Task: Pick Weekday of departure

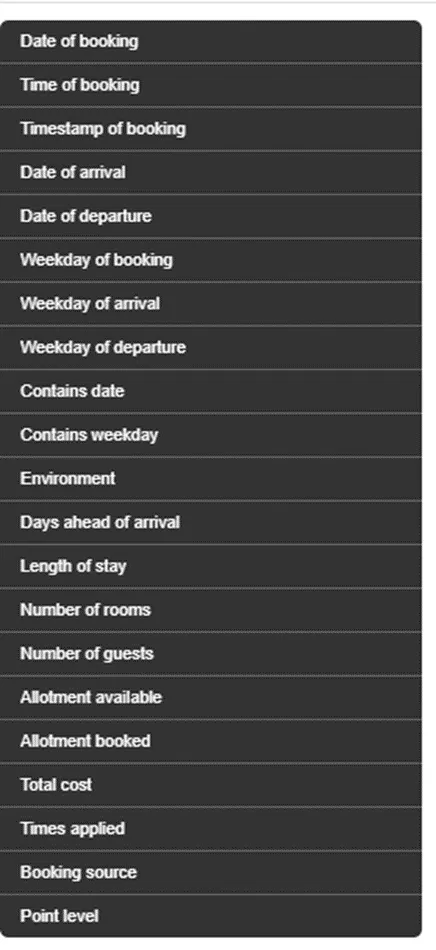Action: [x=210, y=347]
